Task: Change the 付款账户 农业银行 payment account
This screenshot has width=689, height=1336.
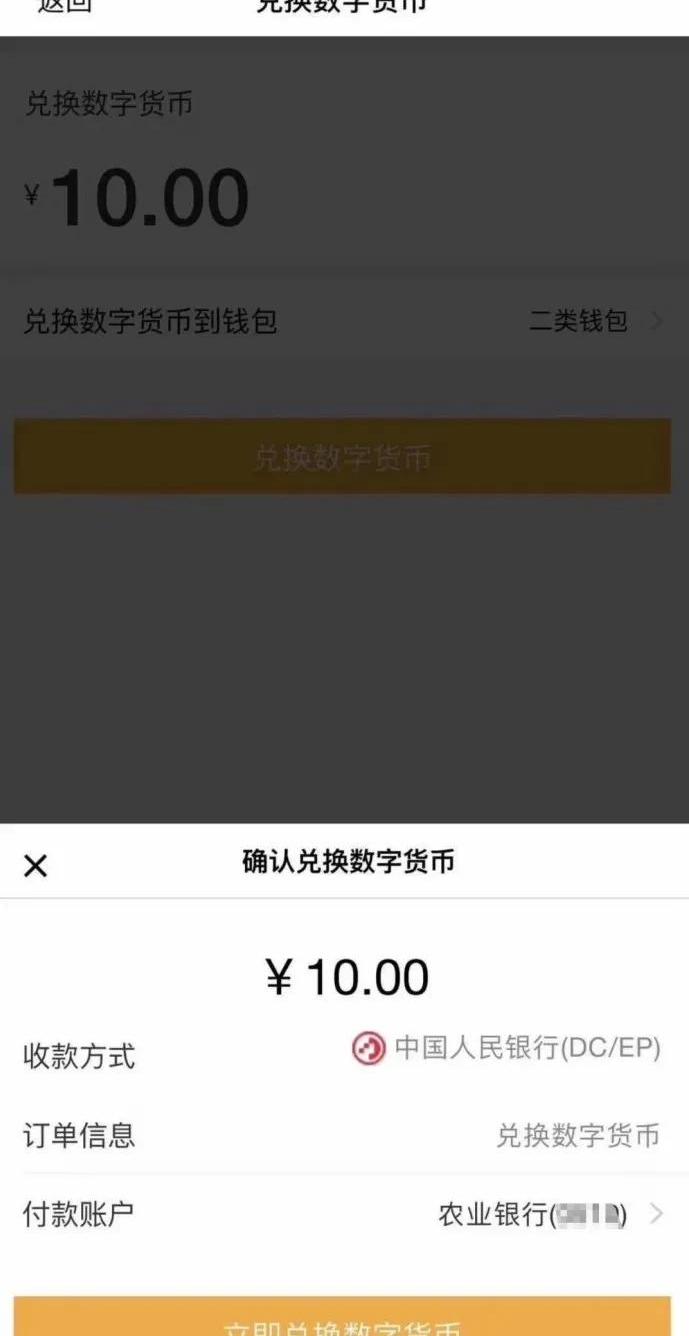Action: click(550, 1215)
